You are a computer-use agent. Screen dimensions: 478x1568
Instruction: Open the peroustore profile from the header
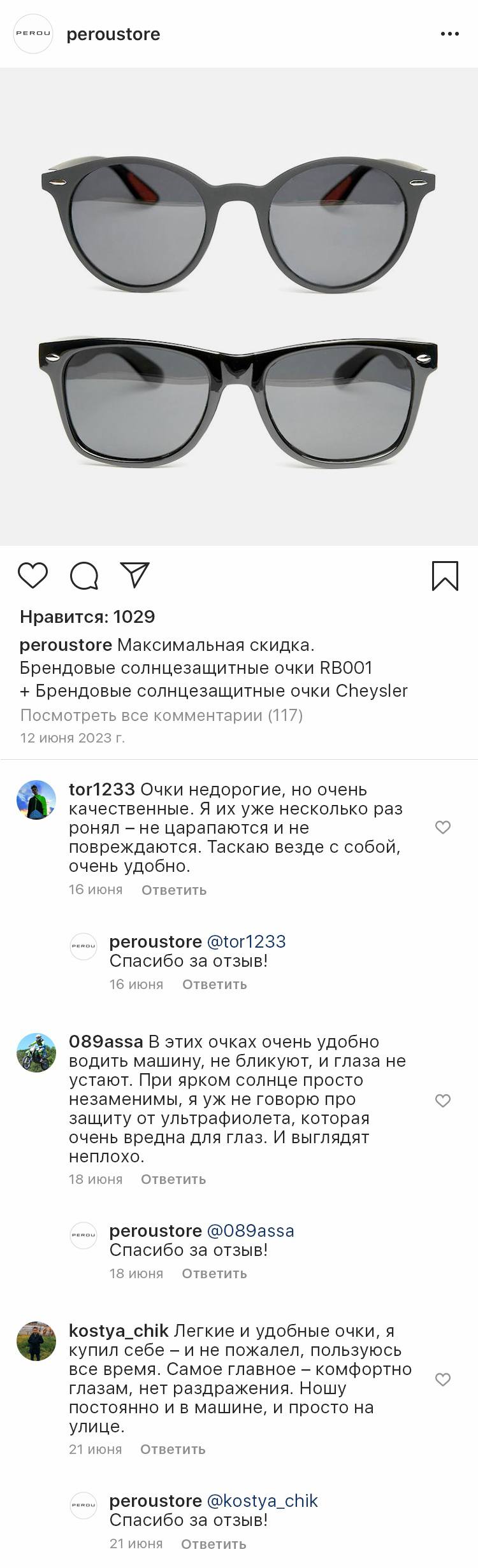[x=113, y=34]
